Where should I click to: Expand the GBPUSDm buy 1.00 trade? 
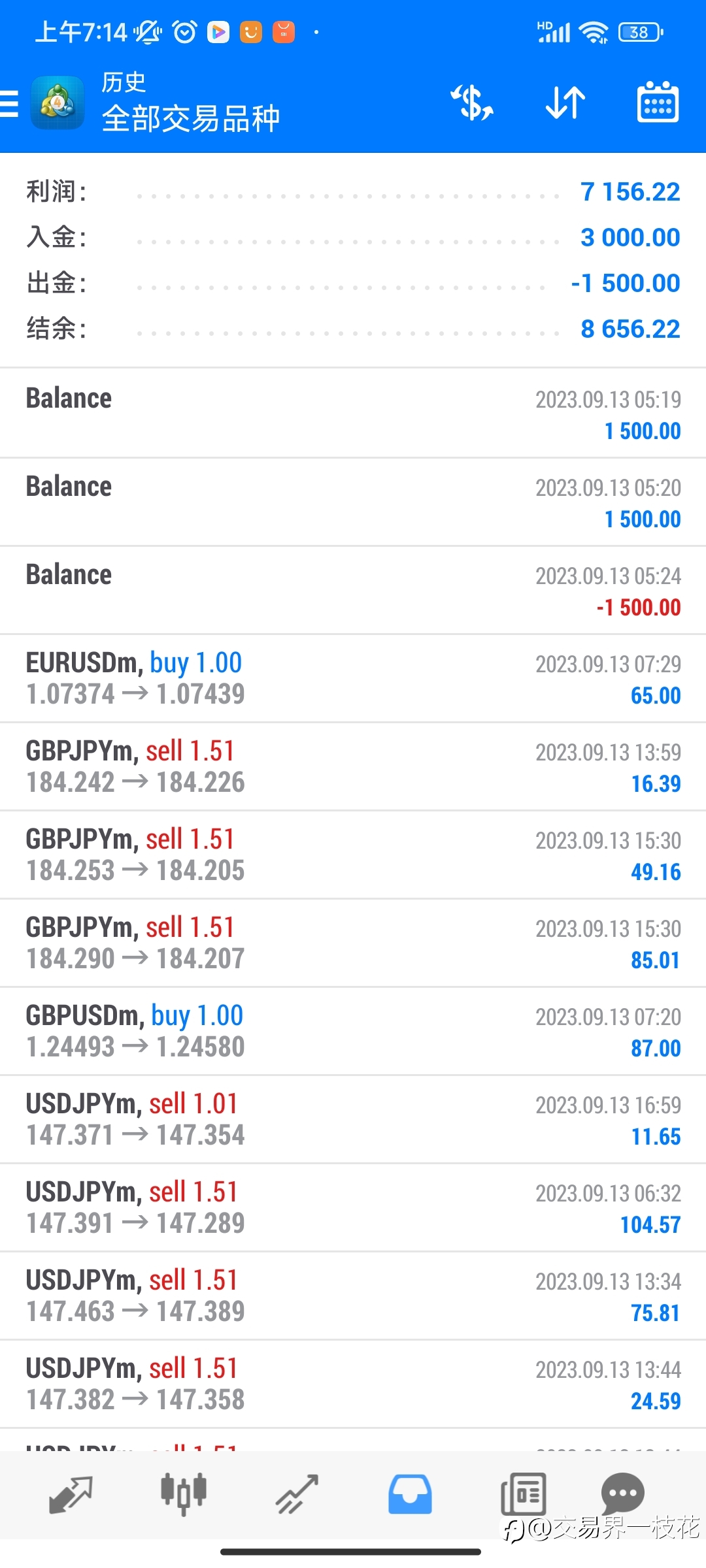pos(353,1031)
